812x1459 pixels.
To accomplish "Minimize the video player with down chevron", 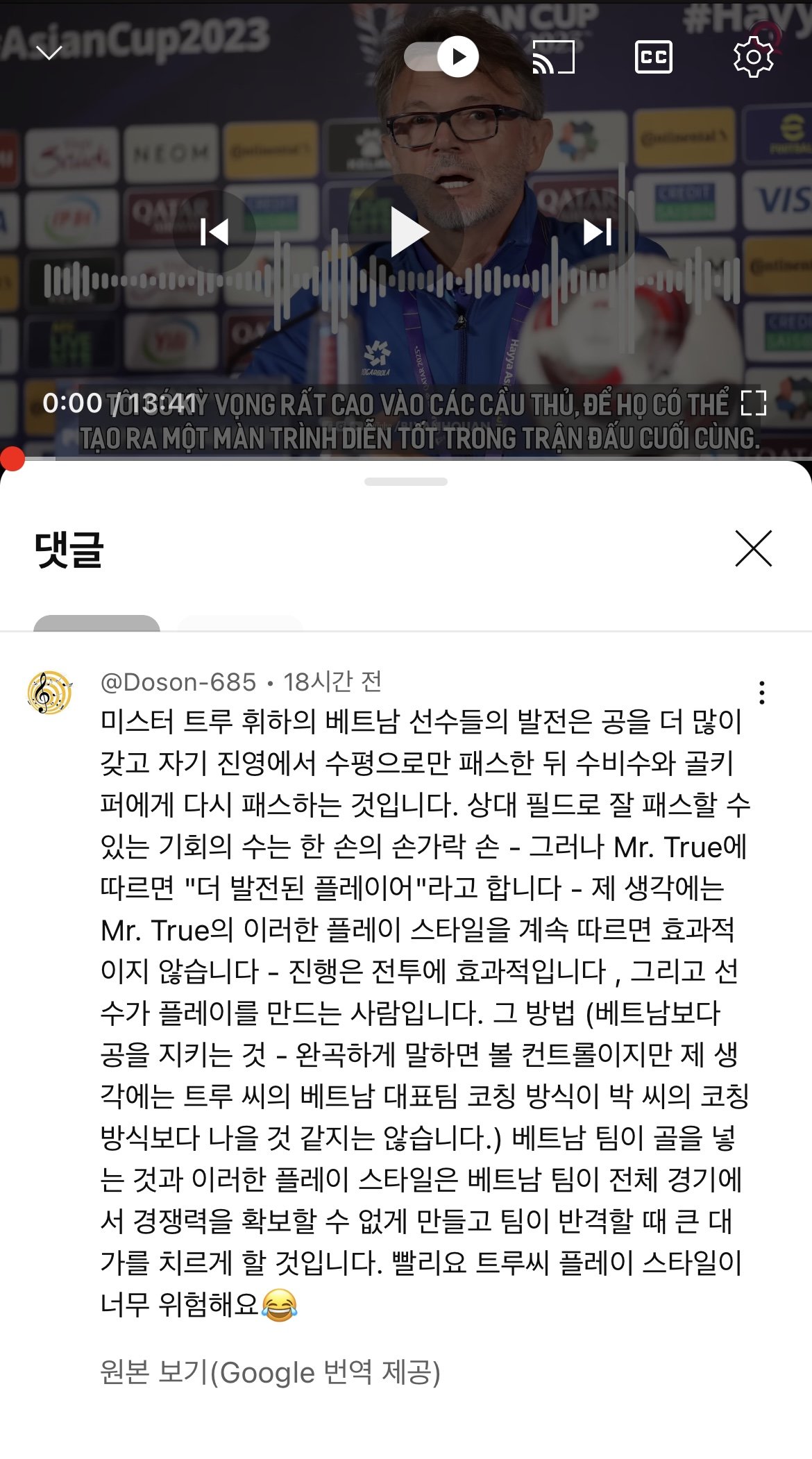I will 49,53.
